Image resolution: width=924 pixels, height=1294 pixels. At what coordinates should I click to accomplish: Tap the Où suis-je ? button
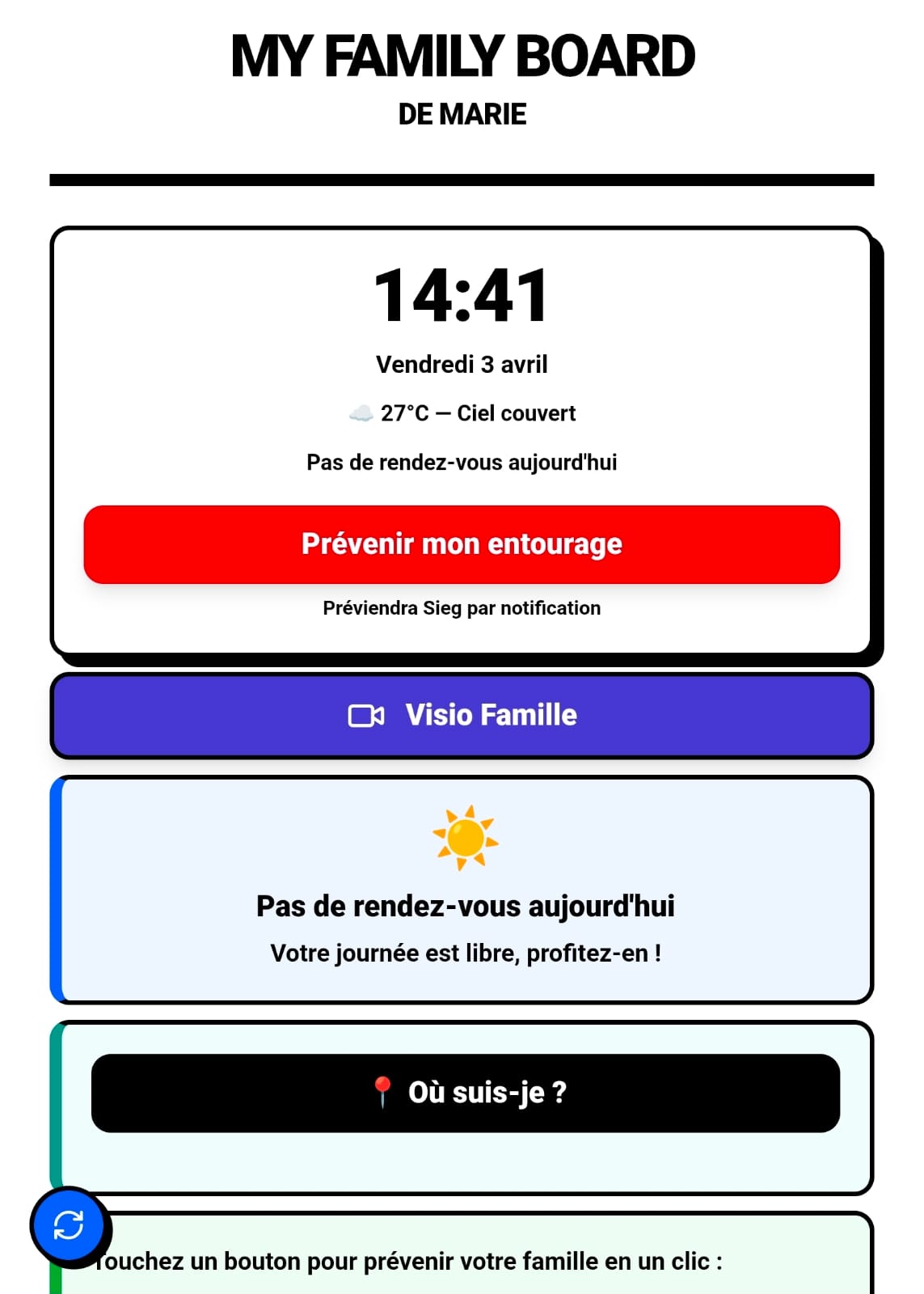click(467, 1093)
